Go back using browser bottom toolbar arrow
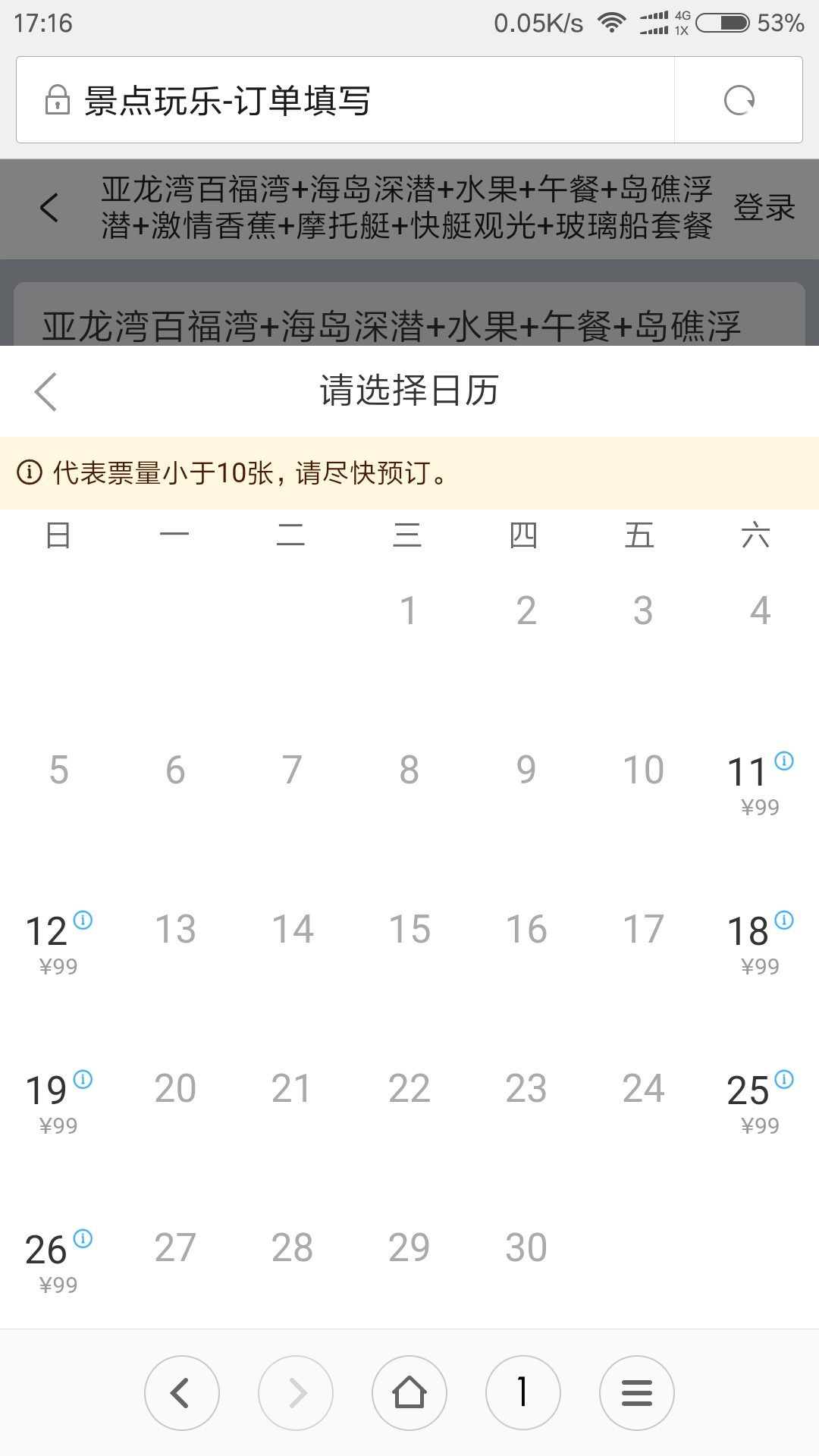Image resolution: width=819 pixels, height=1456 pixels. point(182,1393)
